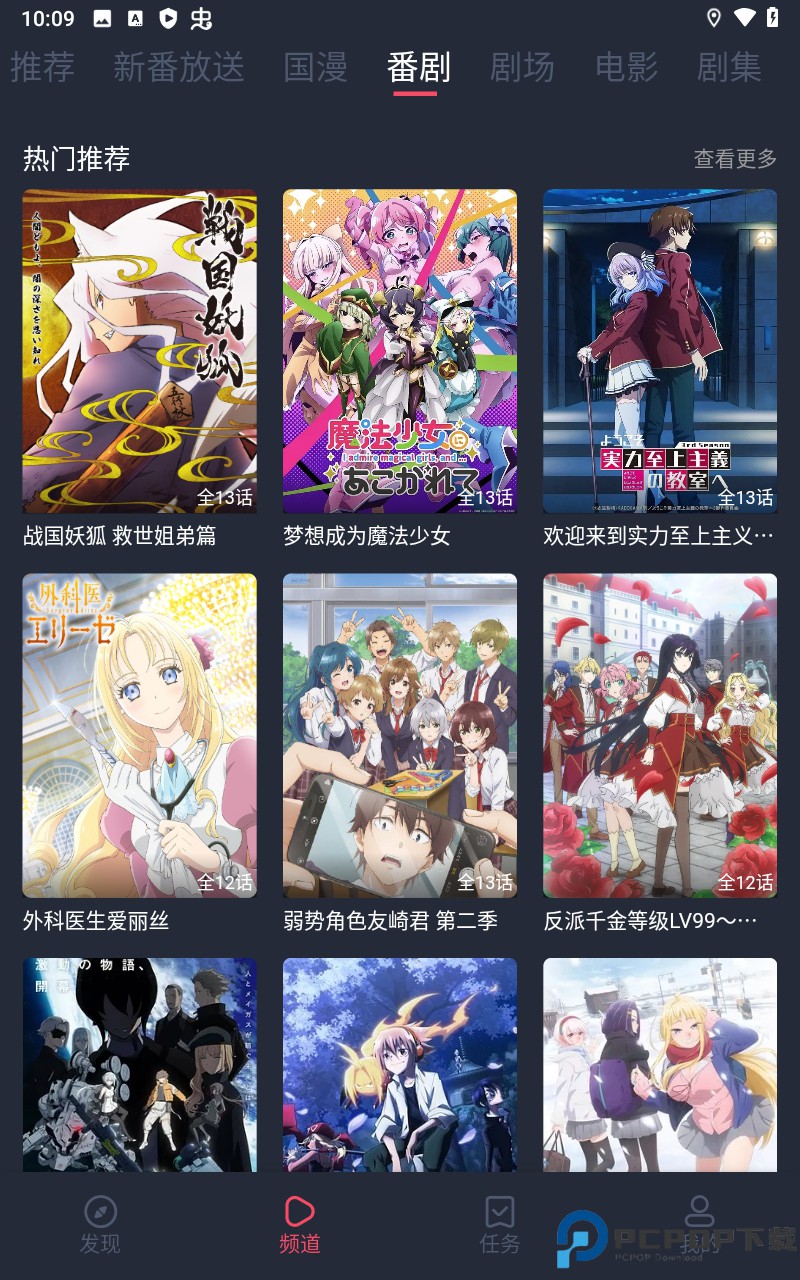Open the 外科医生爱丽丝 anime poster
This screenshot has width=800, height=1280.
[x=139, y=735]
